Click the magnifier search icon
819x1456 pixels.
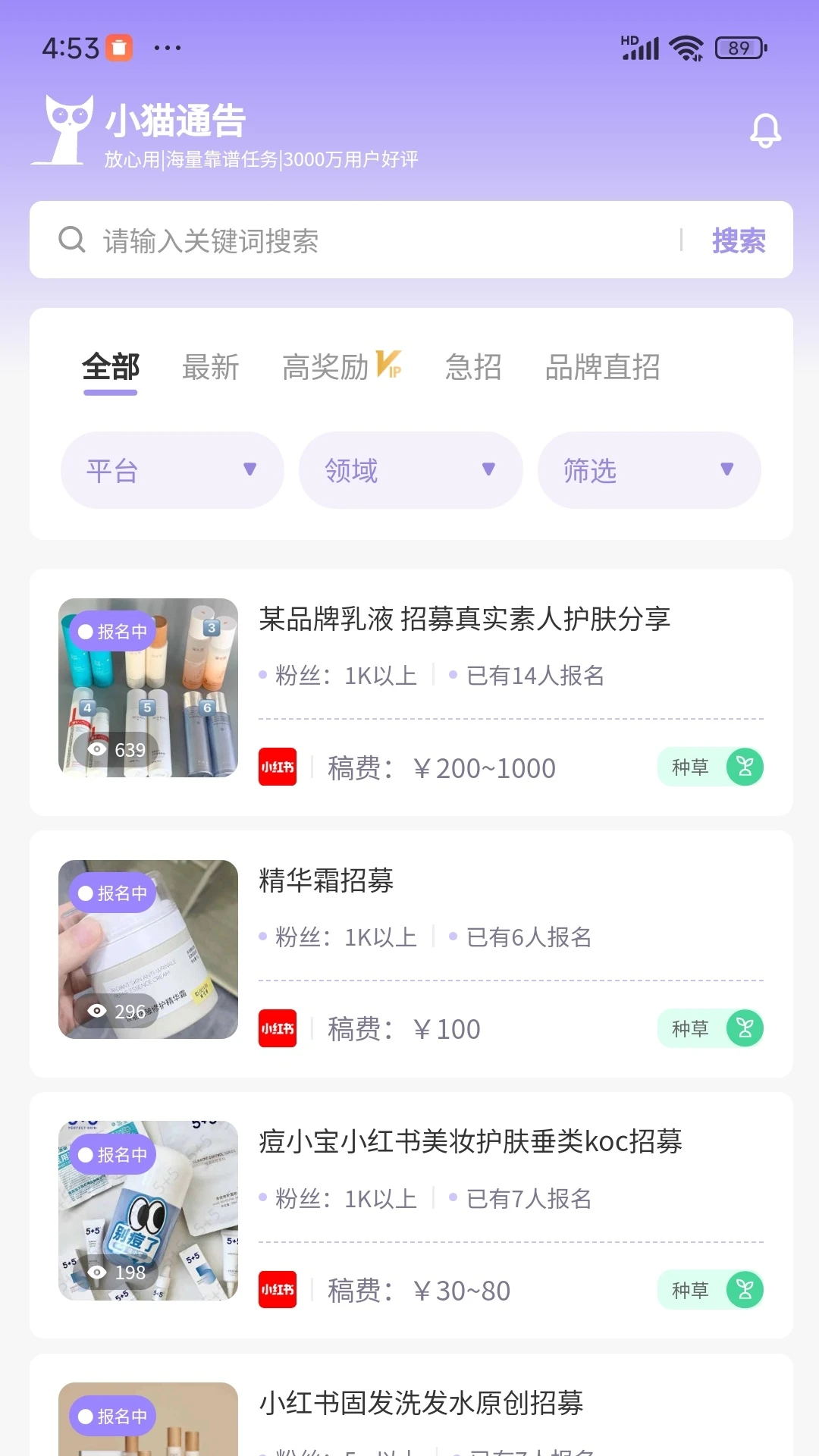tap(71, 240)
